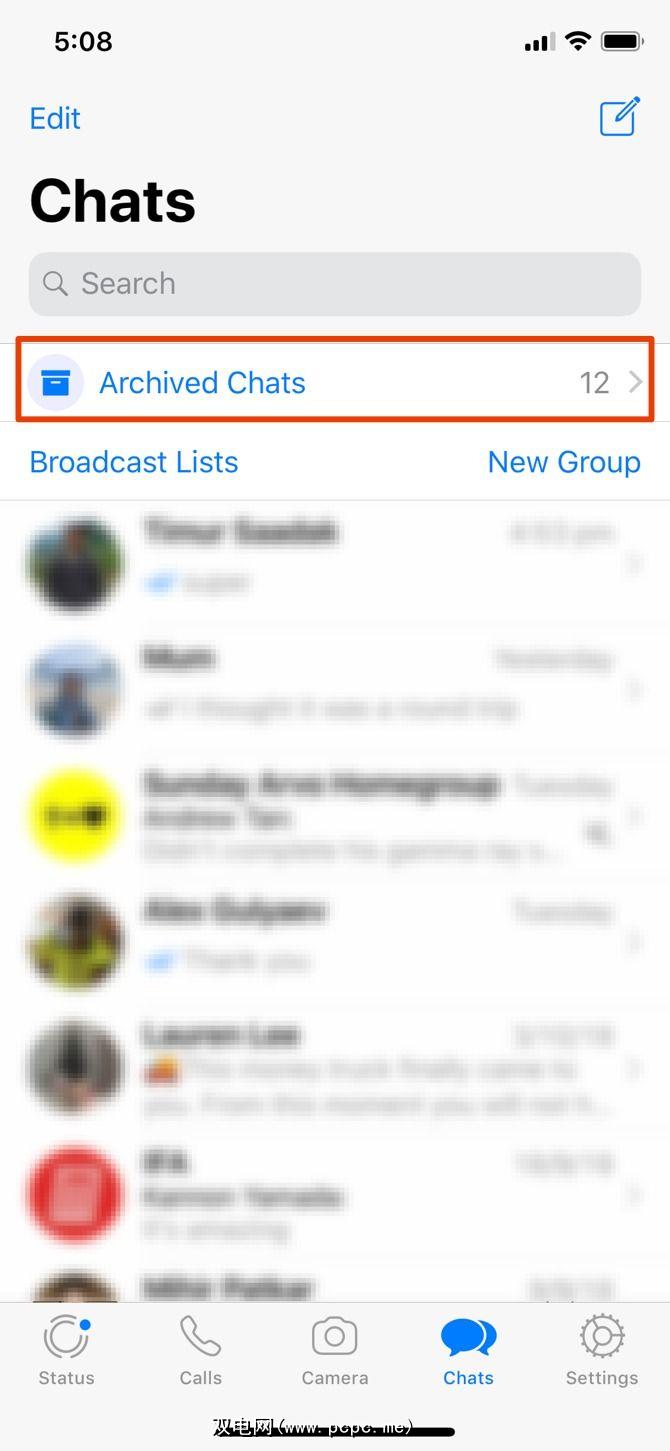The height and width of the screenshot is (1451, 670).
Task: Open the Settings tab
Action: point(602,1350)
